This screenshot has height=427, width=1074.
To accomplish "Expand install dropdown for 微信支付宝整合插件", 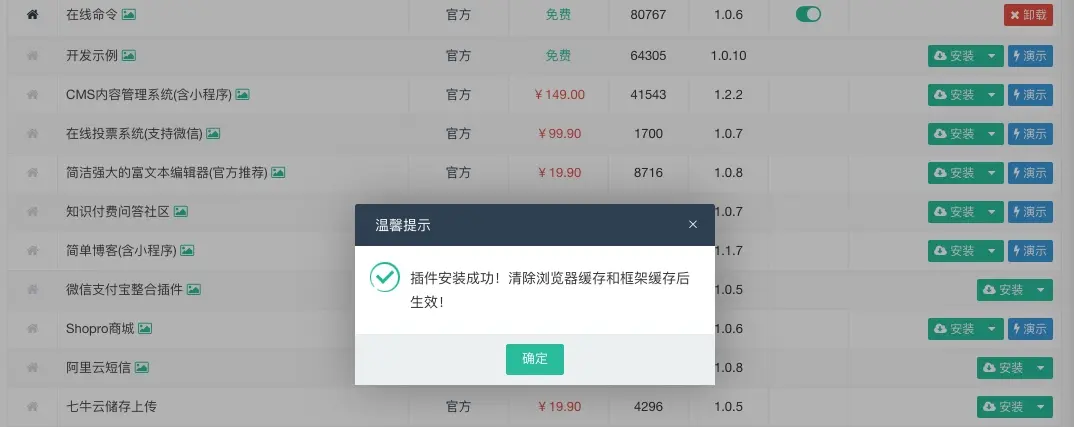I will [x=1041, y=290].
